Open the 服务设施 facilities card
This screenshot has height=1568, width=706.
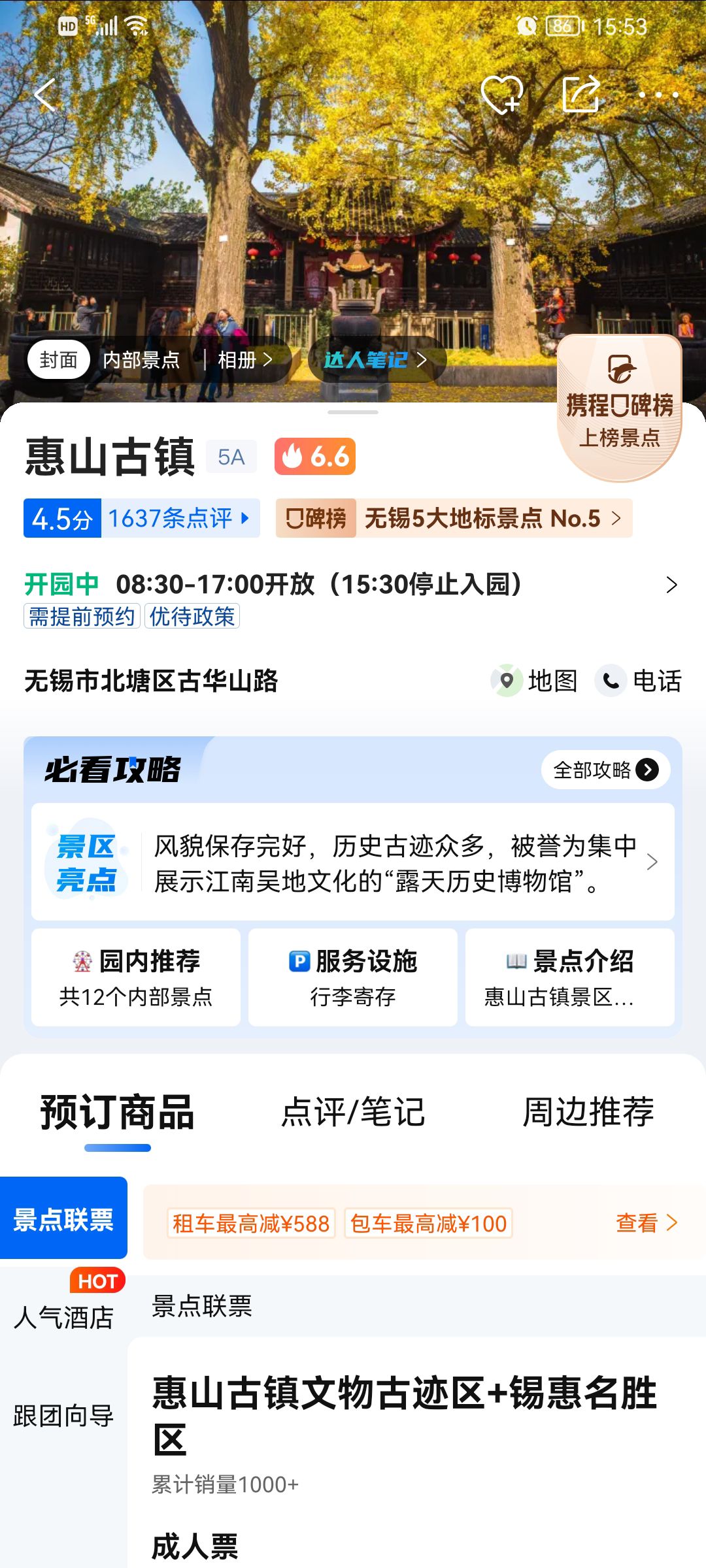click(353, 977)
